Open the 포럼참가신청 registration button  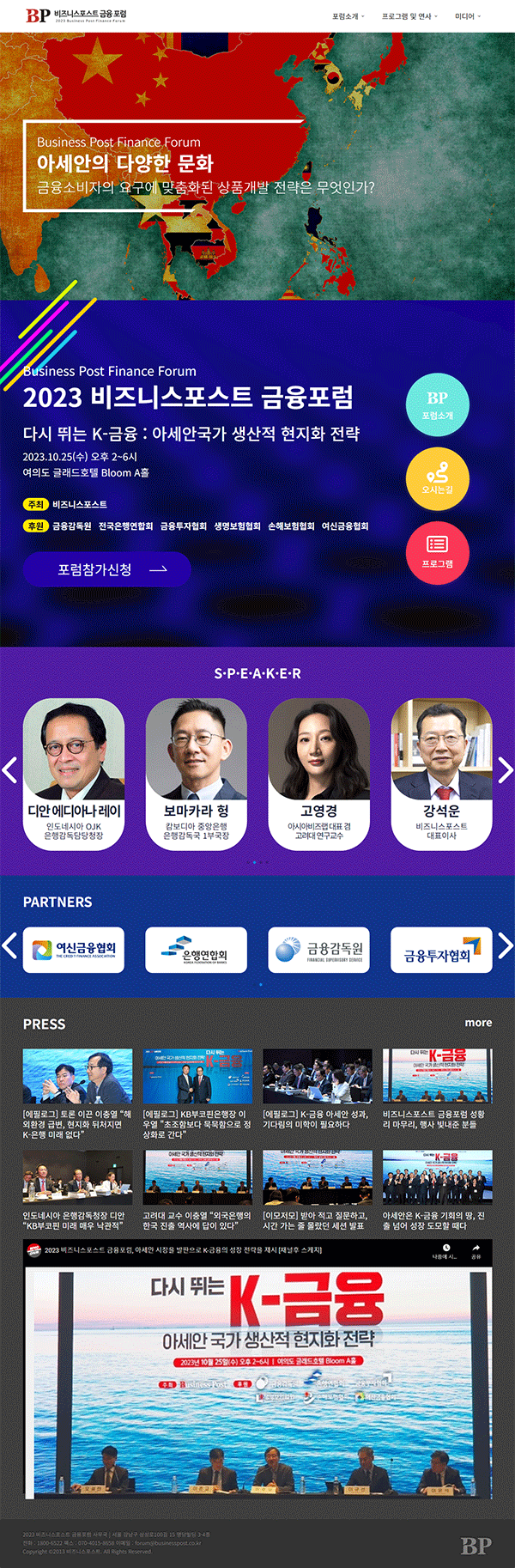point(106,569)
